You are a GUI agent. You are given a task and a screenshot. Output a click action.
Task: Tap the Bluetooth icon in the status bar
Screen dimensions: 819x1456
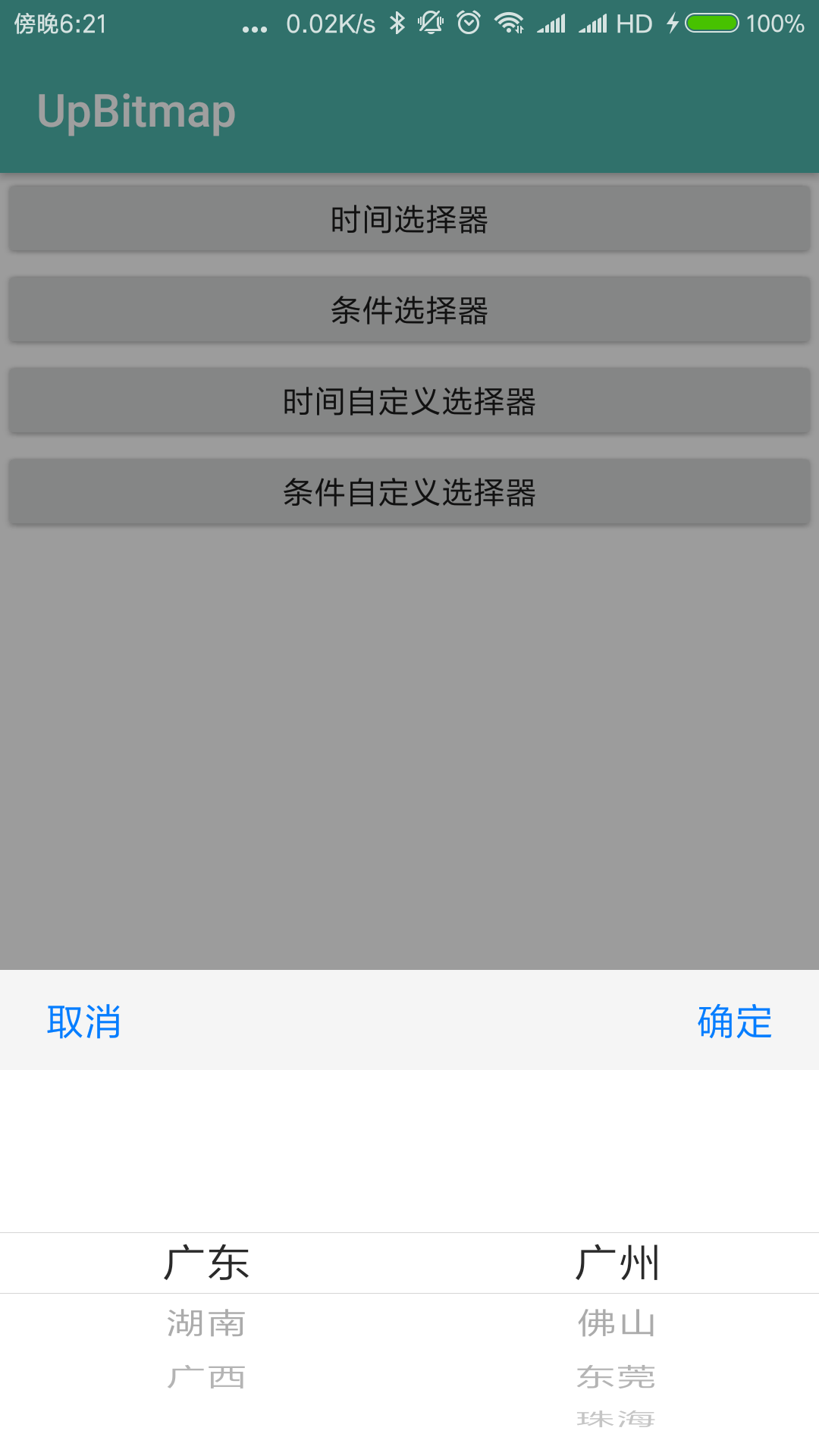pos(397,23)
